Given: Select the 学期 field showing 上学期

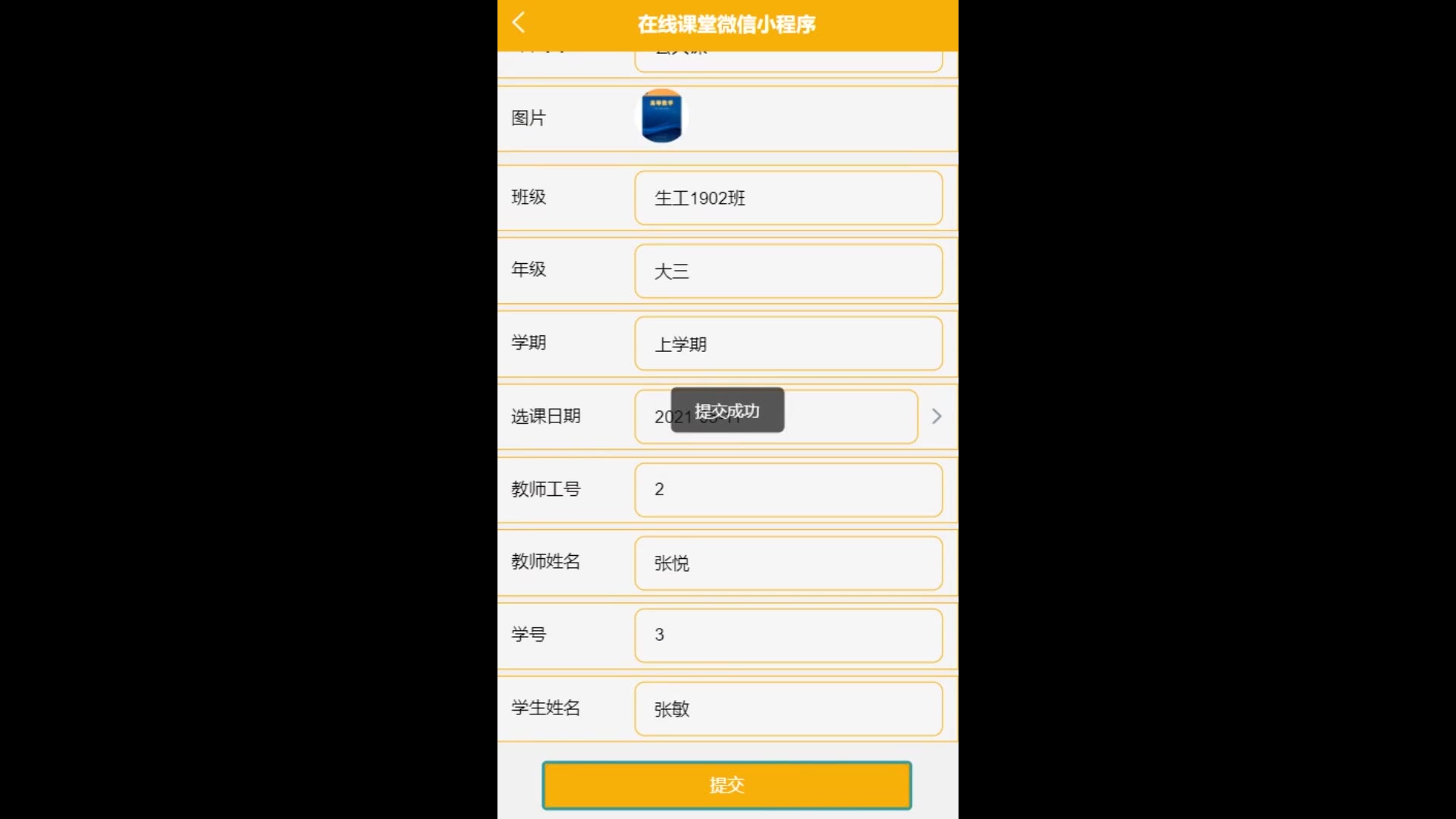Looking at the screenshot, I should point(788,344).
